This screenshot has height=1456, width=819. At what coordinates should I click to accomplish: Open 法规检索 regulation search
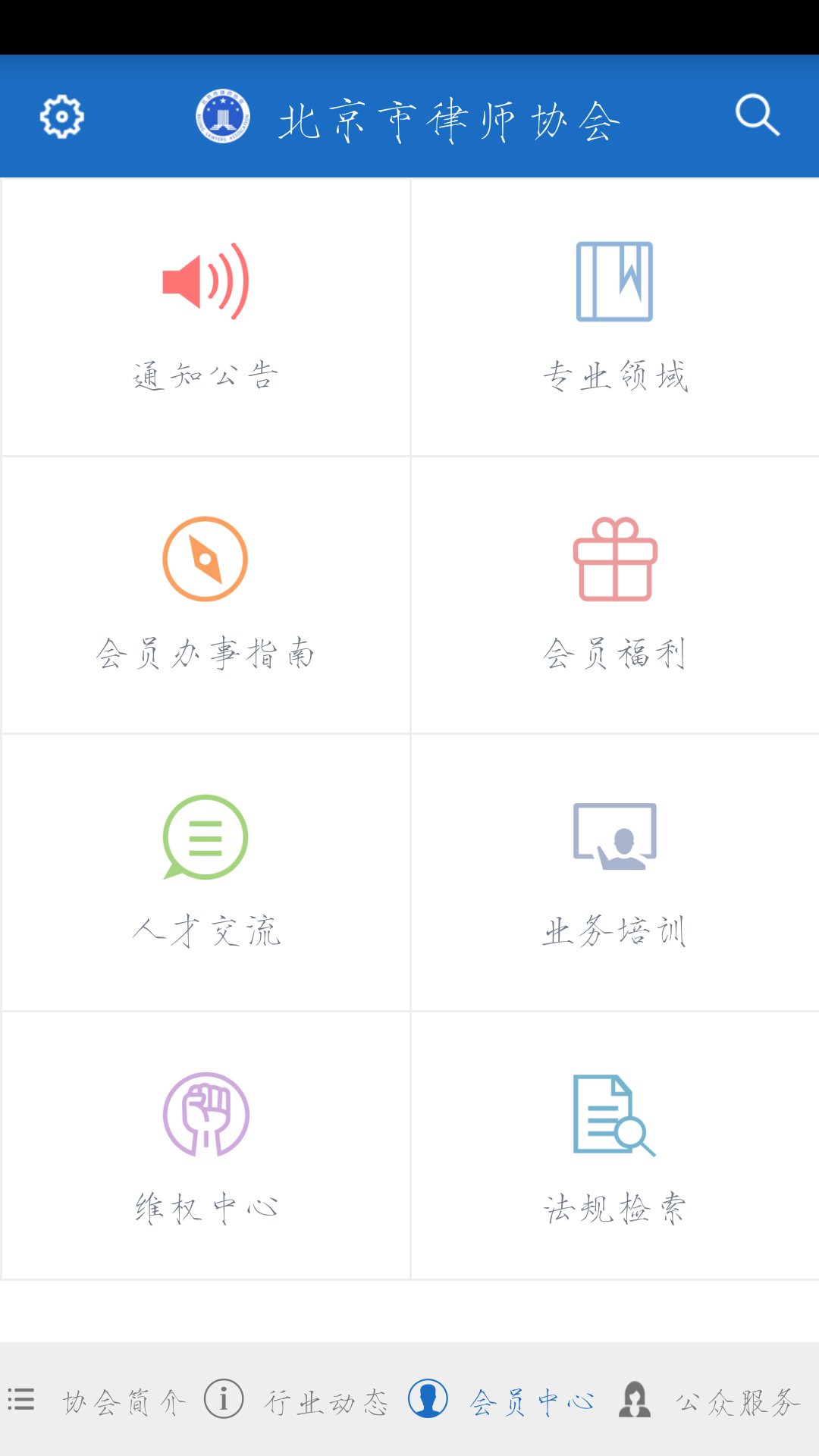pos(615,1147)
